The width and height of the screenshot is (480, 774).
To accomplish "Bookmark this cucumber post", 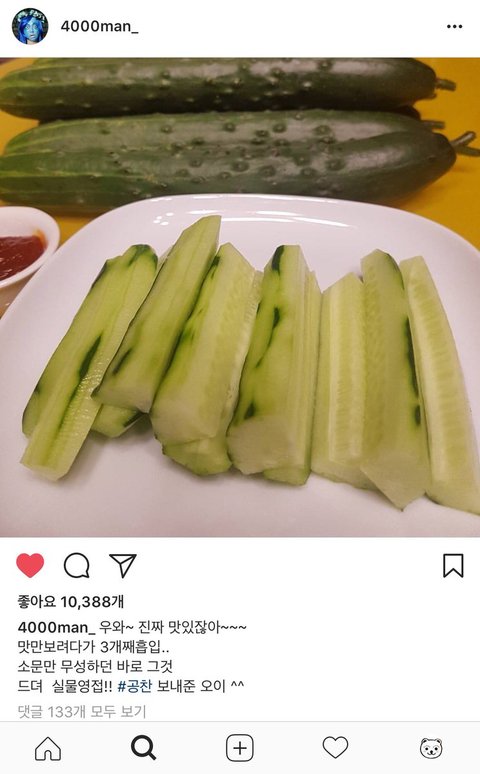I will point(453,565).
